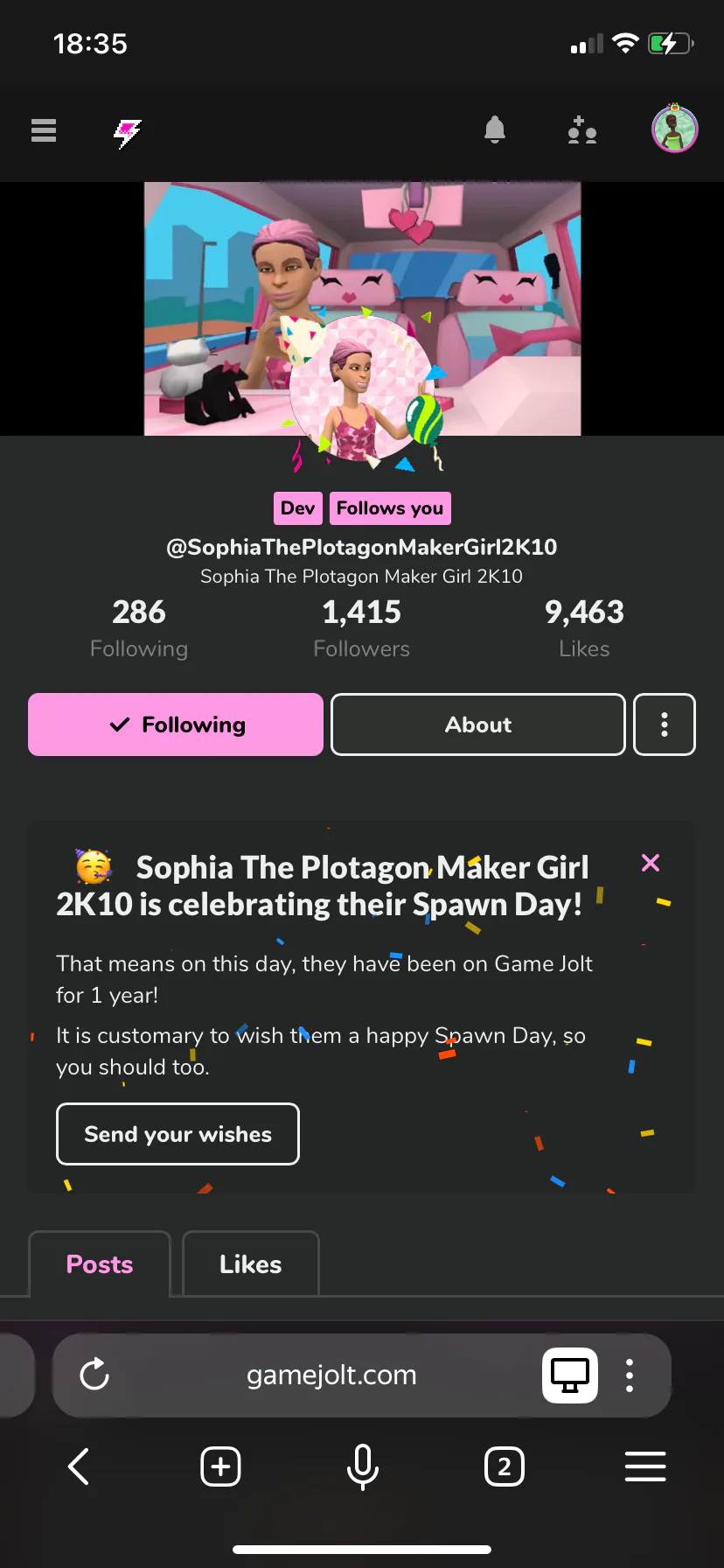Open the hamburger side menu

pos(44,130)
